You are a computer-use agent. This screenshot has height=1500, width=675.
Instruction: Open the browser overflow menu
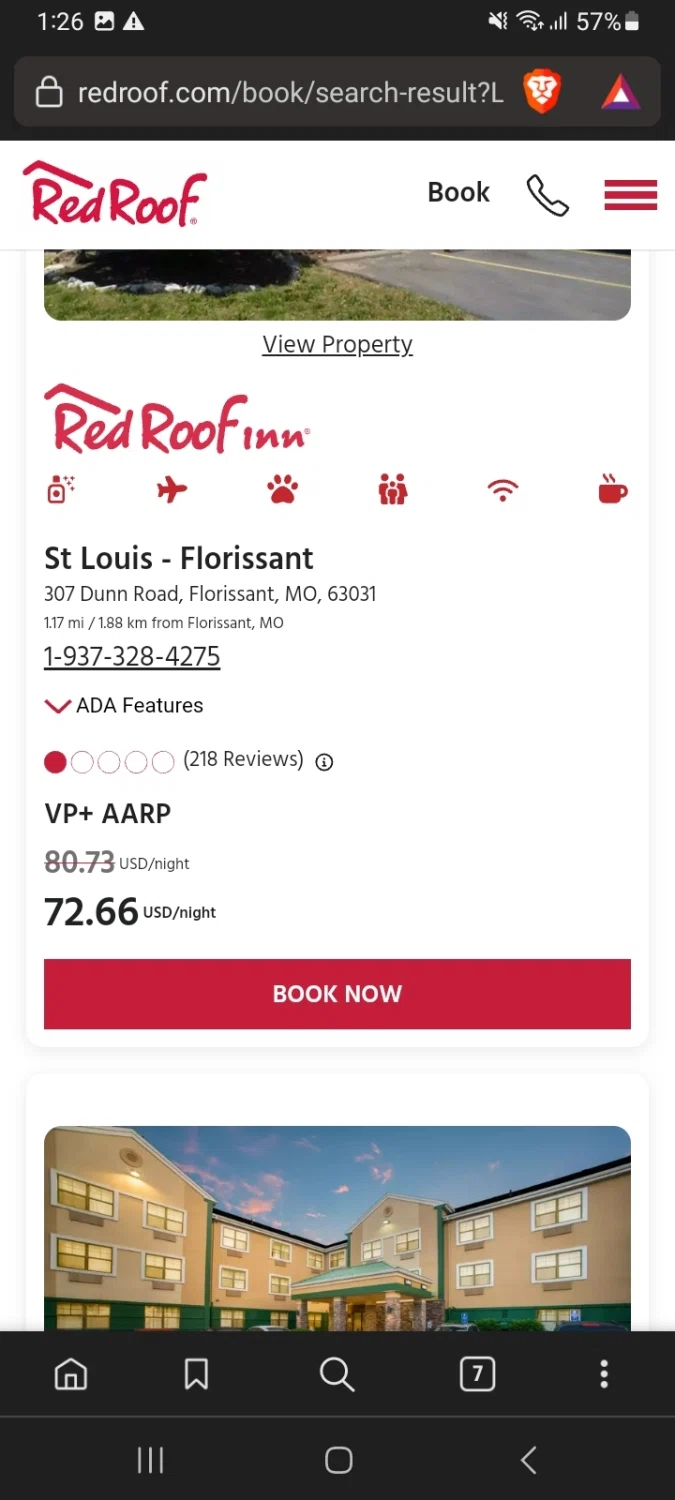603,1374
